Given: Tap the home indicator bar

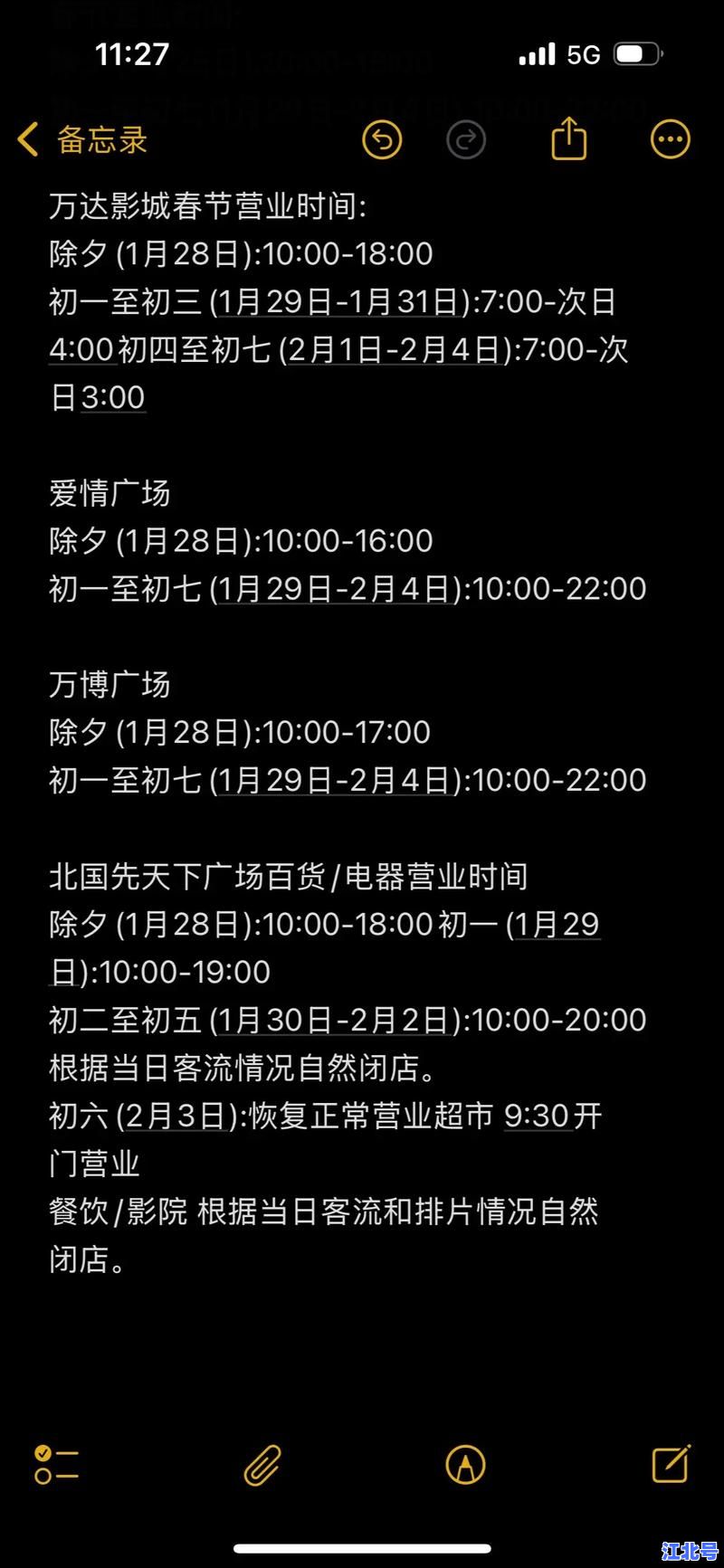Looking at the screenshot, I should pos(362,1544).
